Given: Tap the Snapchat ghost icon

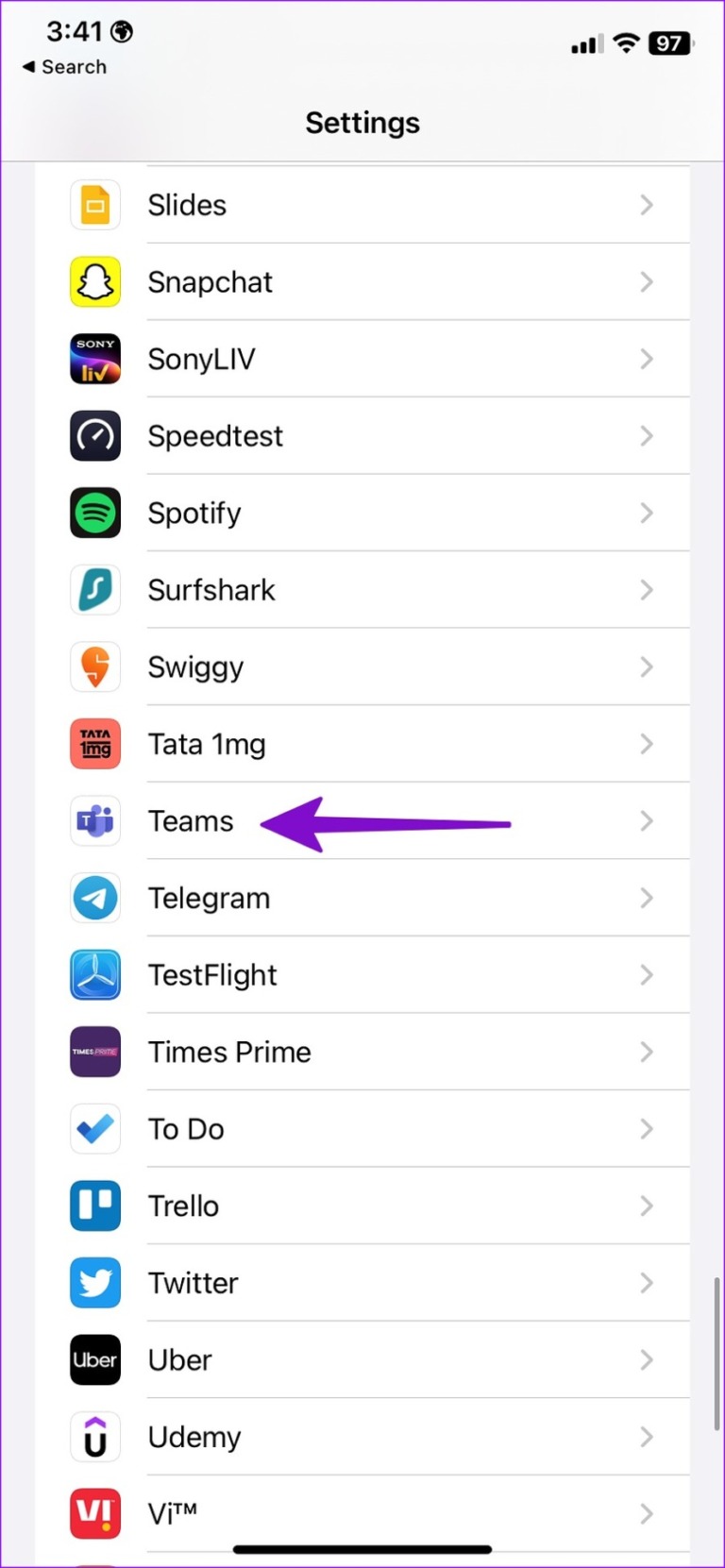Looking at the screenshot, I should tap(94, 282).
